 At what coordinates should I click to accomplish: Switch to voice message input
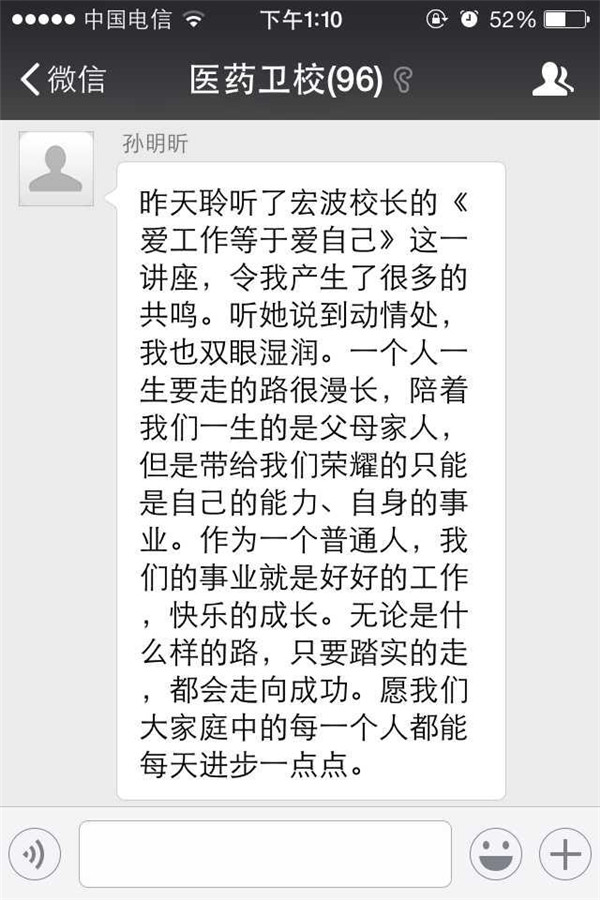(35, 854)
